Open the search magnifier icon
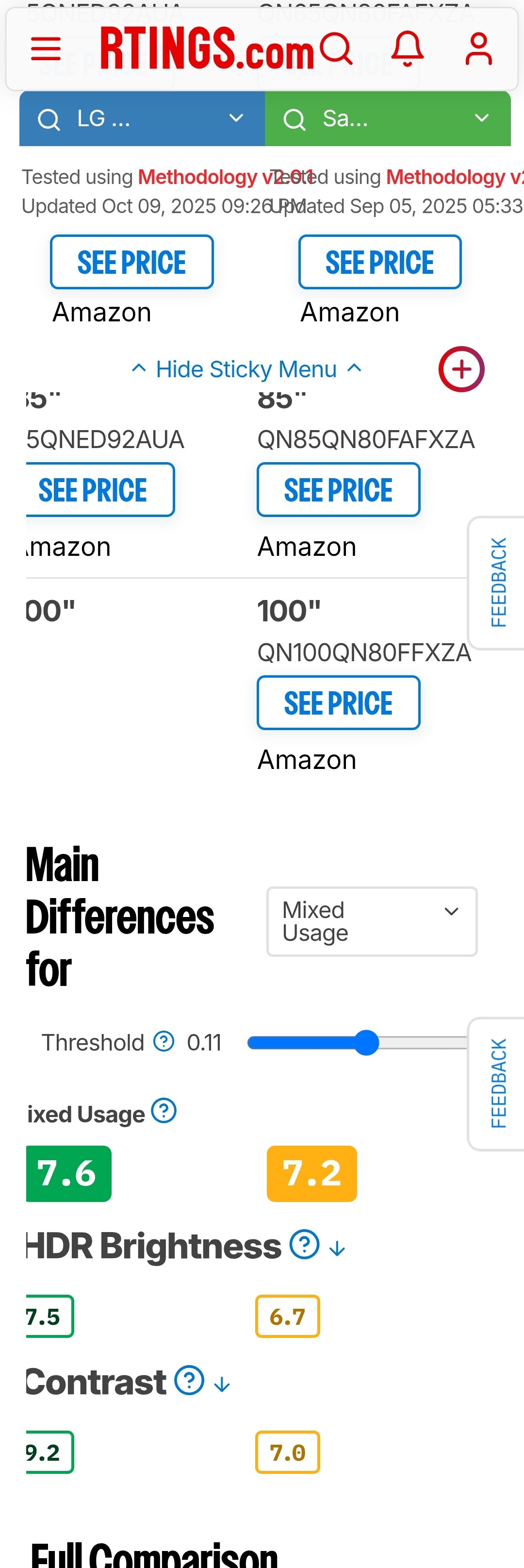 336,49
